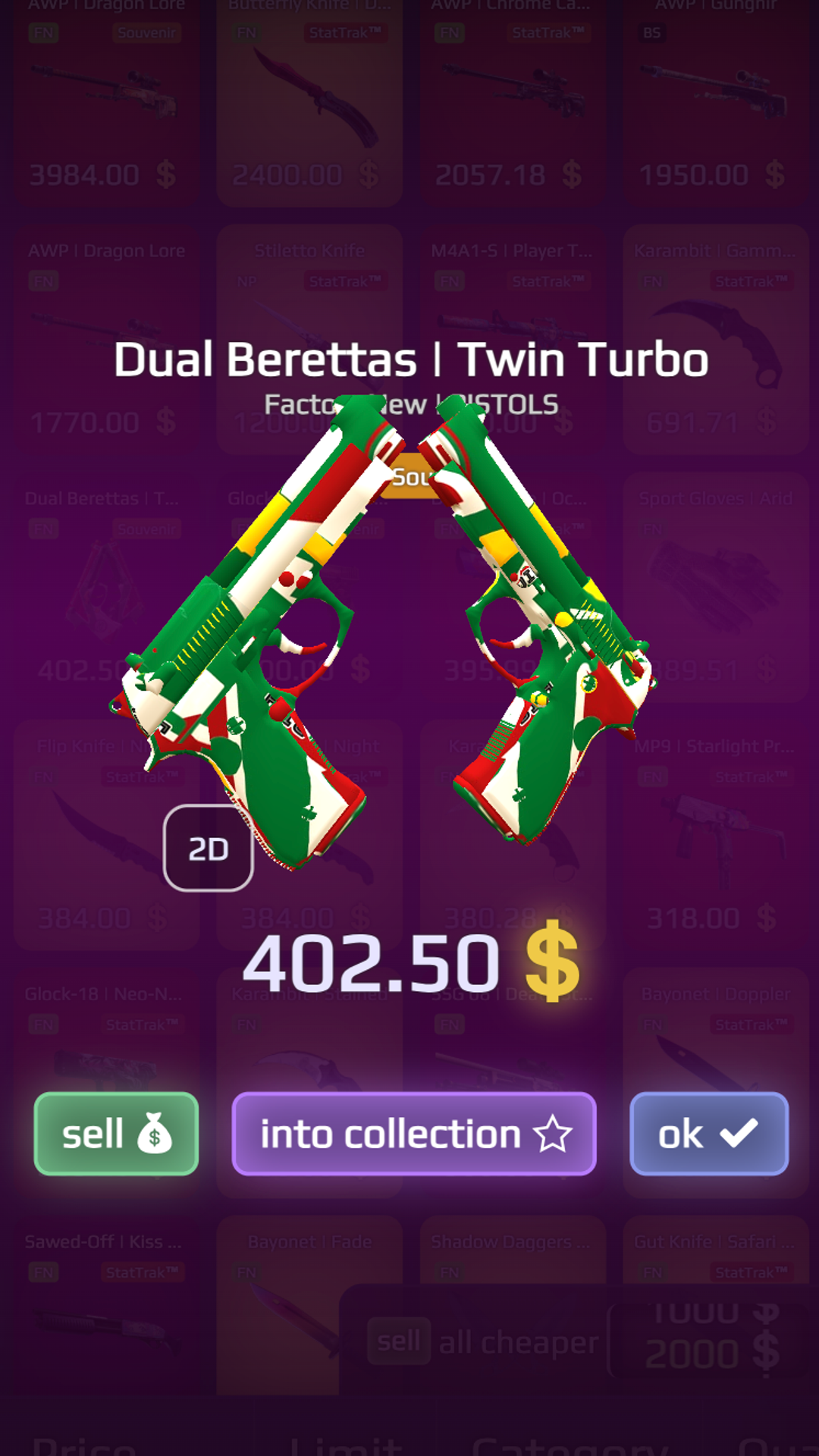Confirm with the ok button
819x1456 pixels.
(x=709, y=1134)
